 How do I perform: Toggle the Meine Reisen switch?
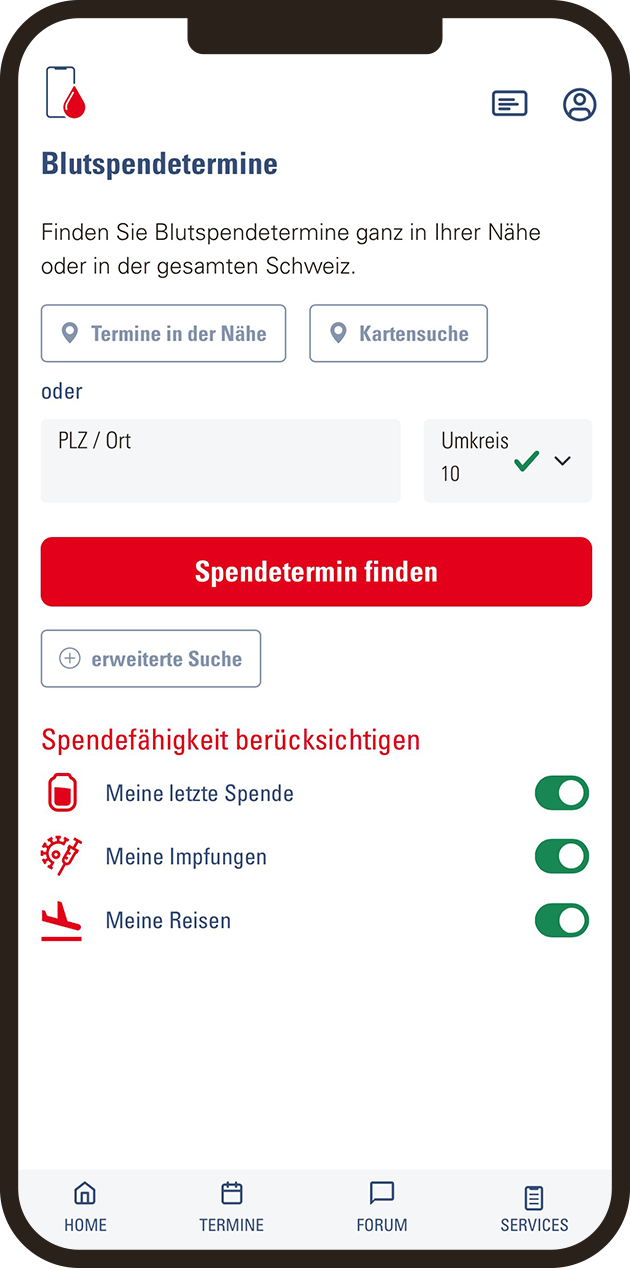coord(561,920)
